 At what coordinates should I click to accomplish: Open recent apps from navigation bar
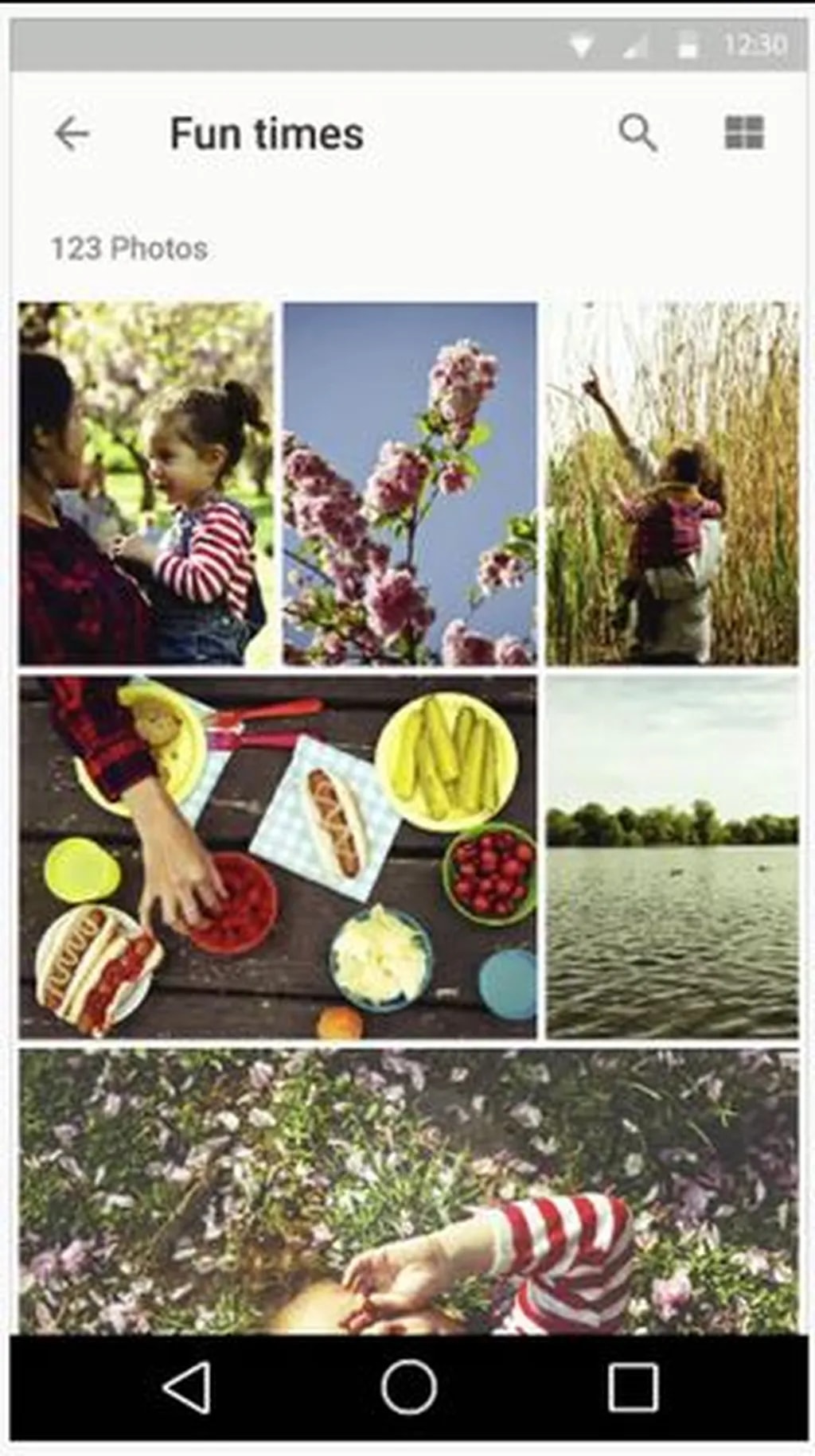coord(633,1388)
